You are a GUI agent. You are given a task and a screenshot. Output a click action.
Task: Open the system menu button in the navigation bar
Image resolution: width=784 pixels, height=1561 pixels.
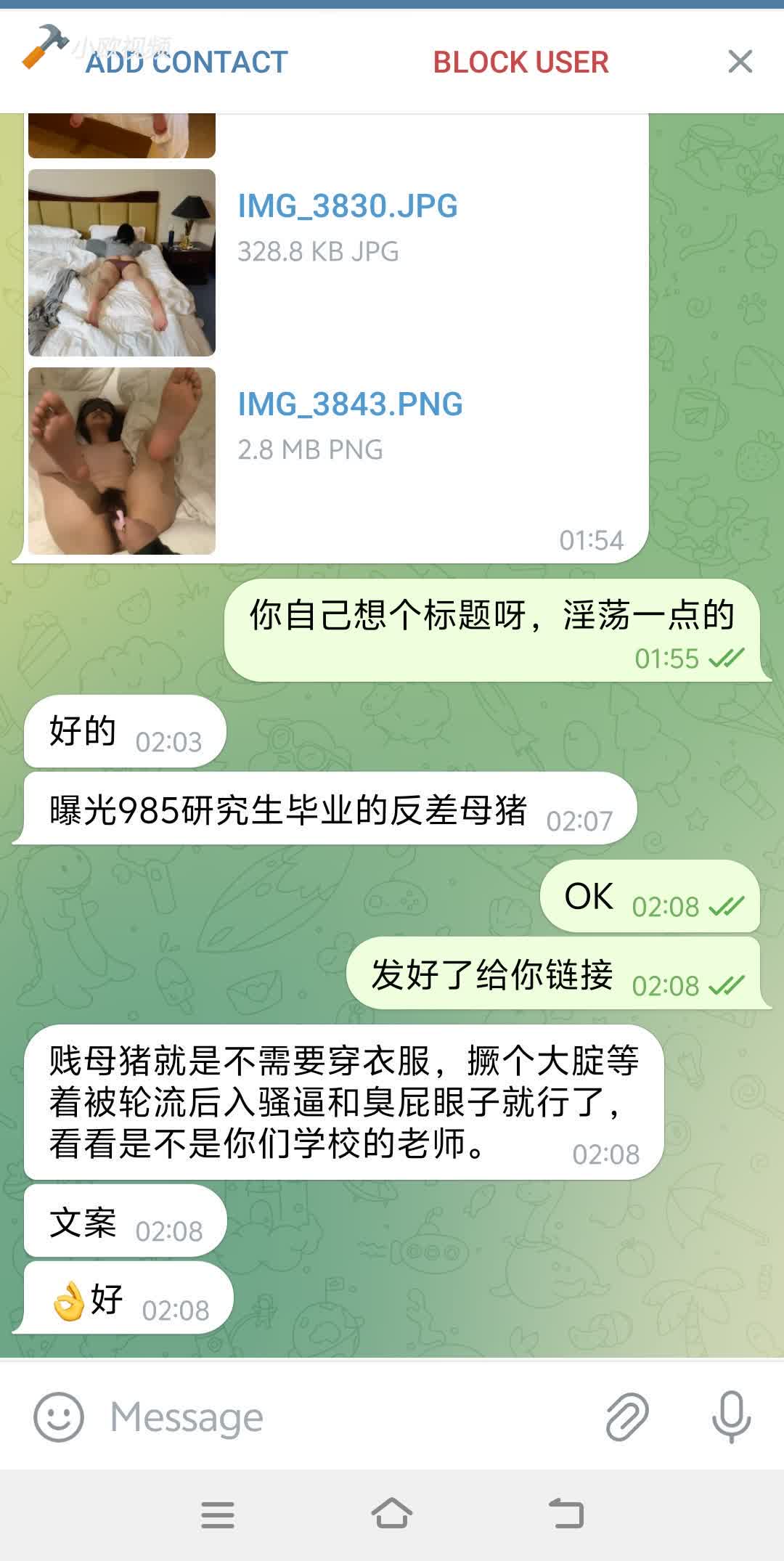click(x=218, y=1515)
